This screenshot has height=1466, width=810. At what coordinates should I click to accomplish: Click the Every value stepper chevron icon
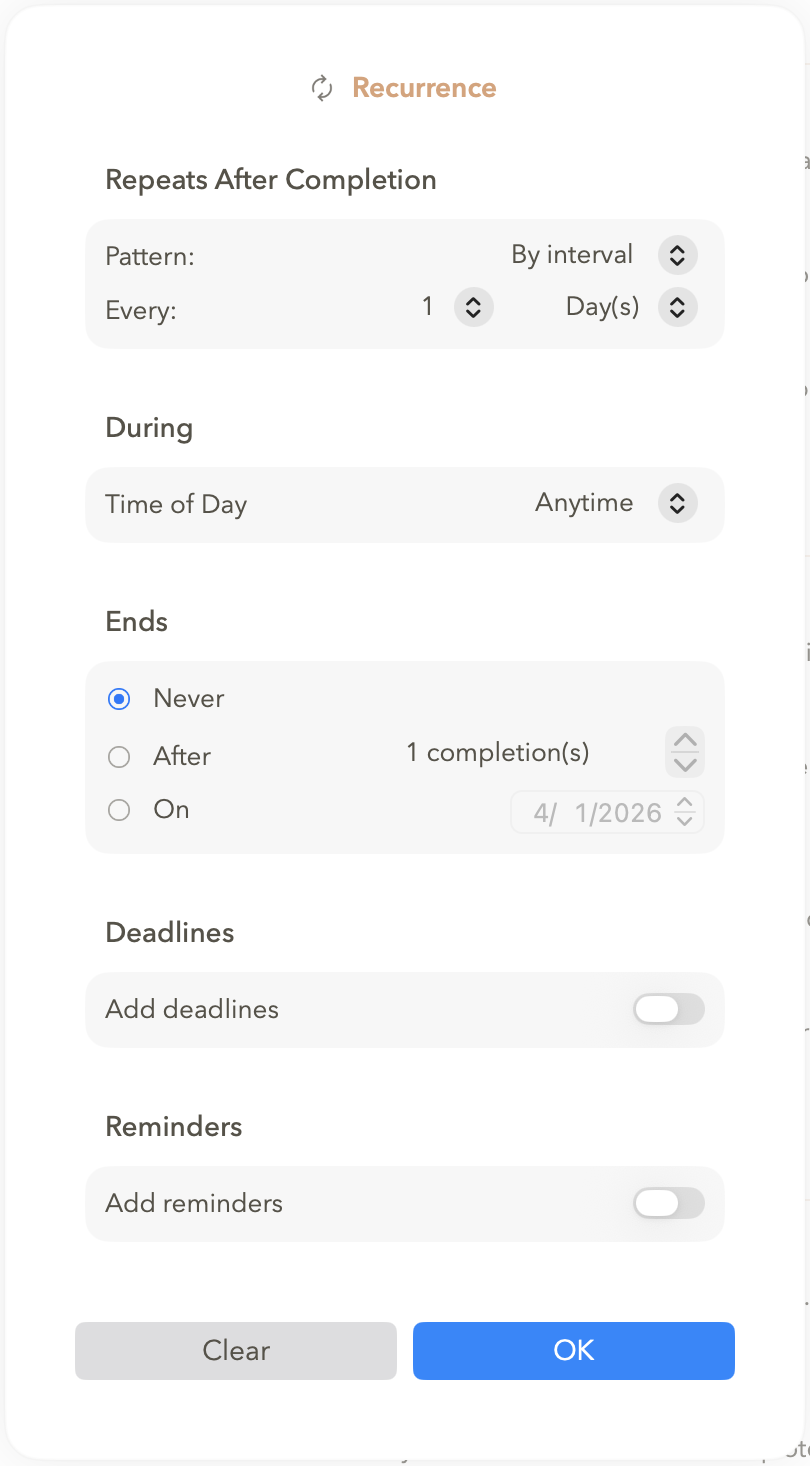point(473,307)
